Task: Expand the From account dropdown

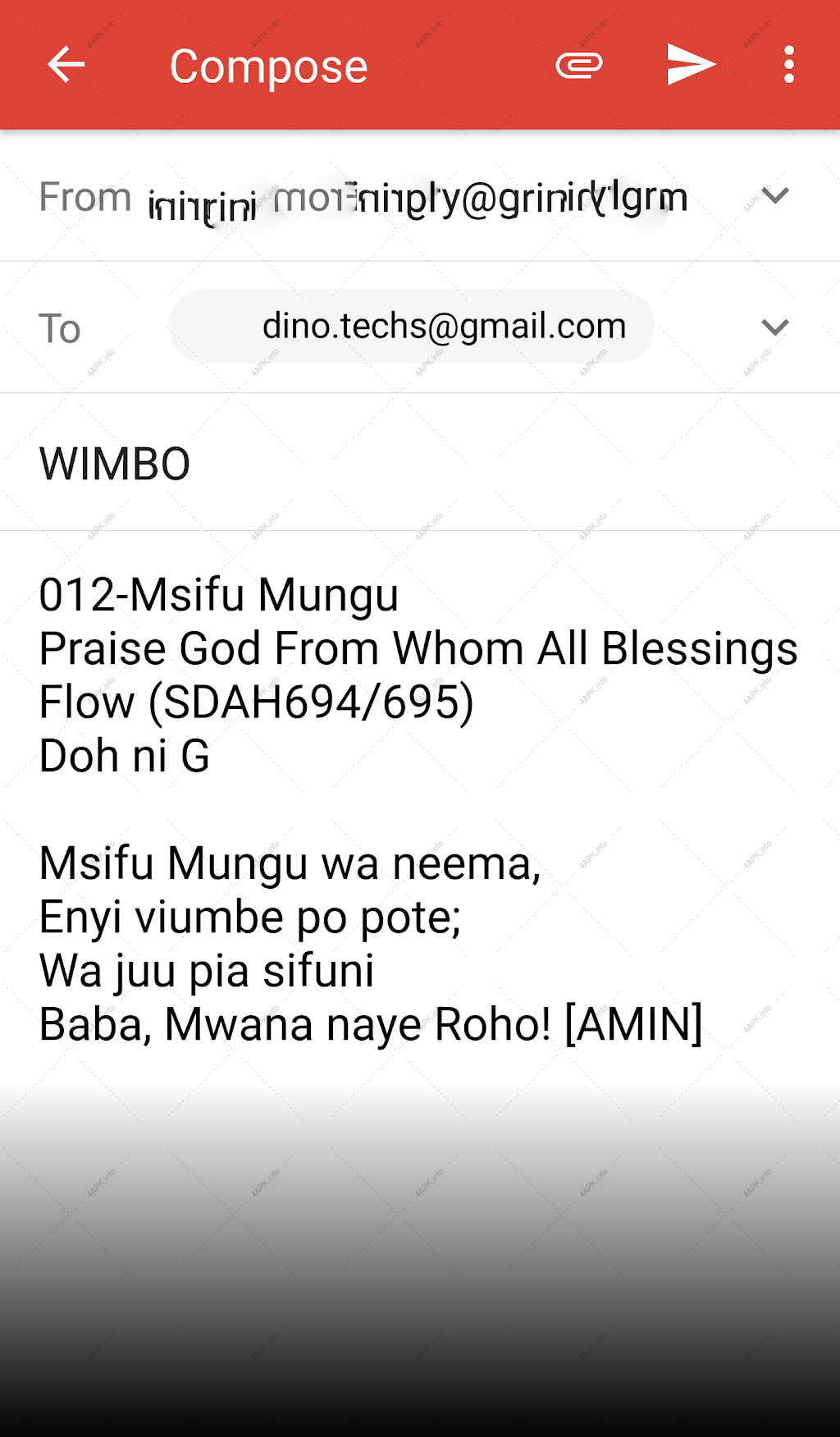Action: coord(774,195)
